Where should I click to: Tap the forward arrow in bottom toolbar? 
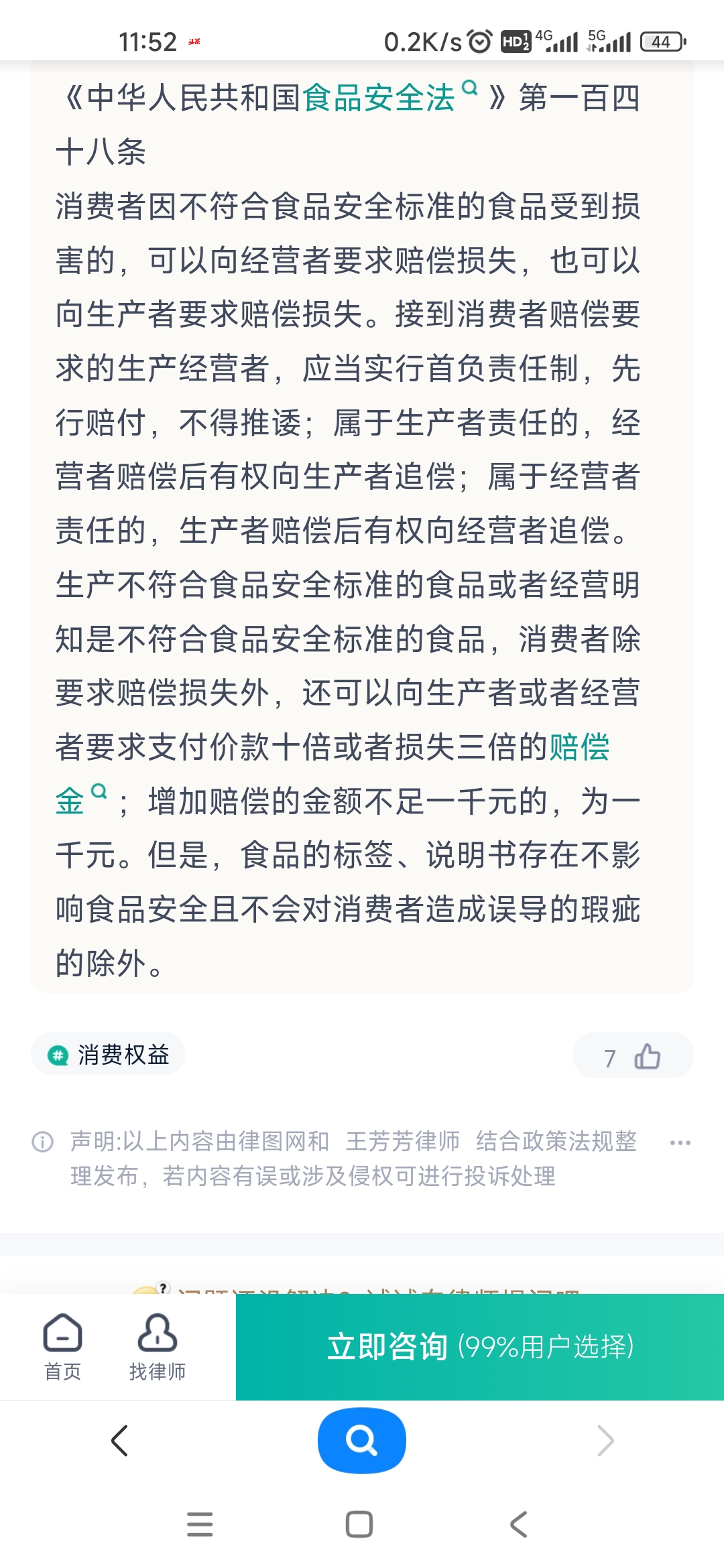click(605, 1441)
